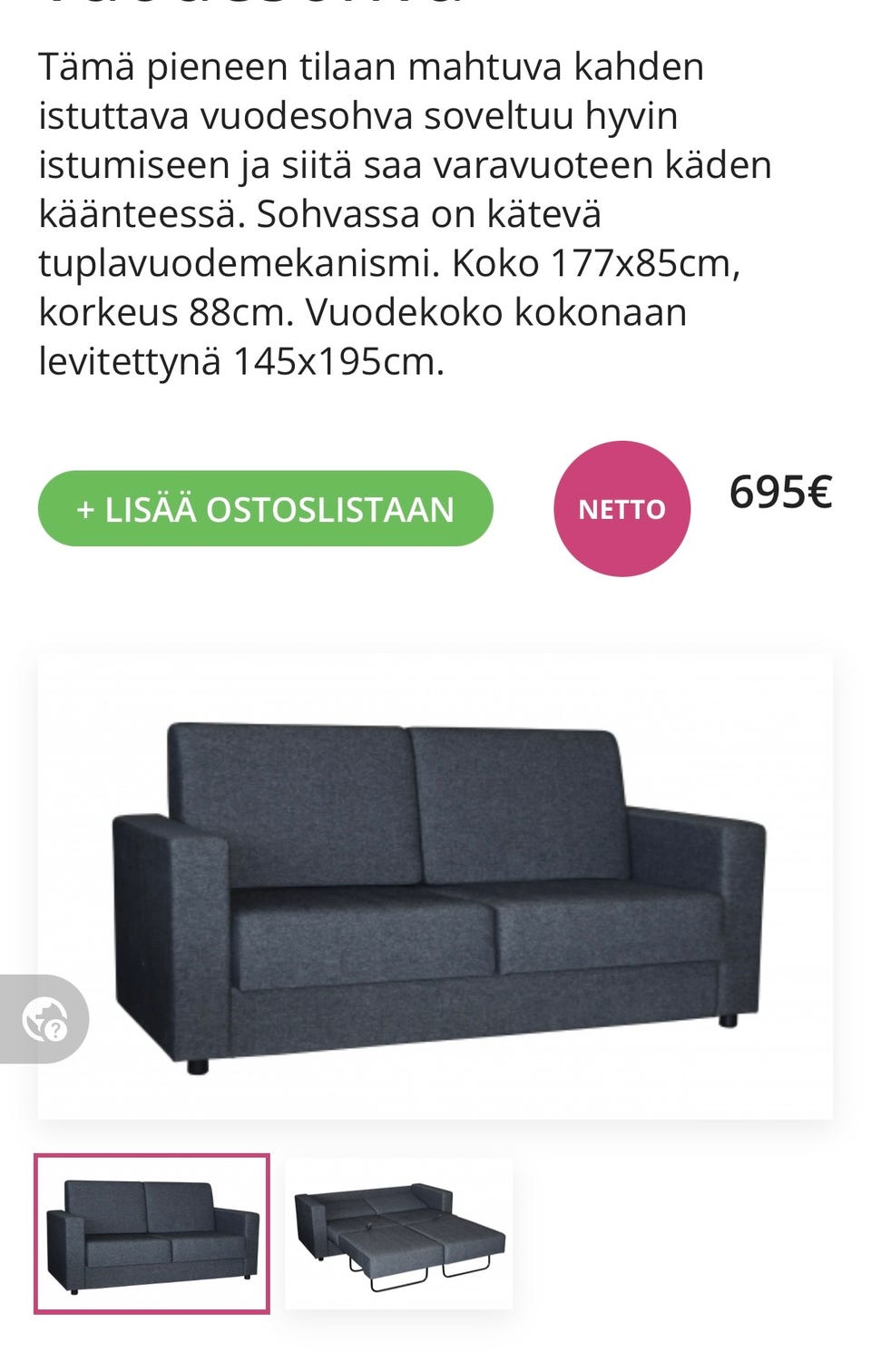
Task: Tap the question mark inside the globe icon
Action: tap(56, 1032)
